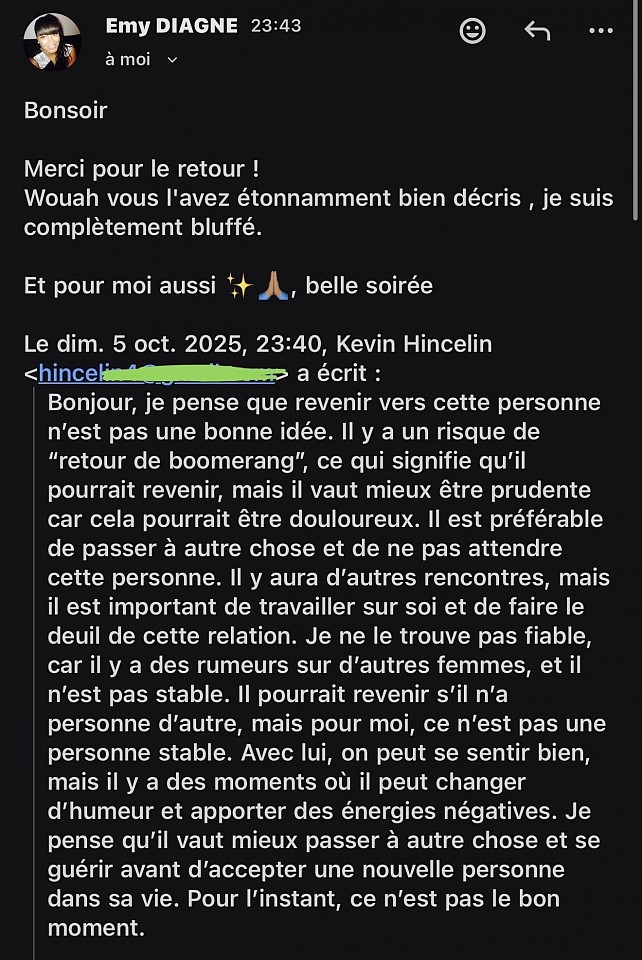This screenshot has height=960, width=642.
Task: Reply to Emy DIAGNE's email
Action: point(537,31)
